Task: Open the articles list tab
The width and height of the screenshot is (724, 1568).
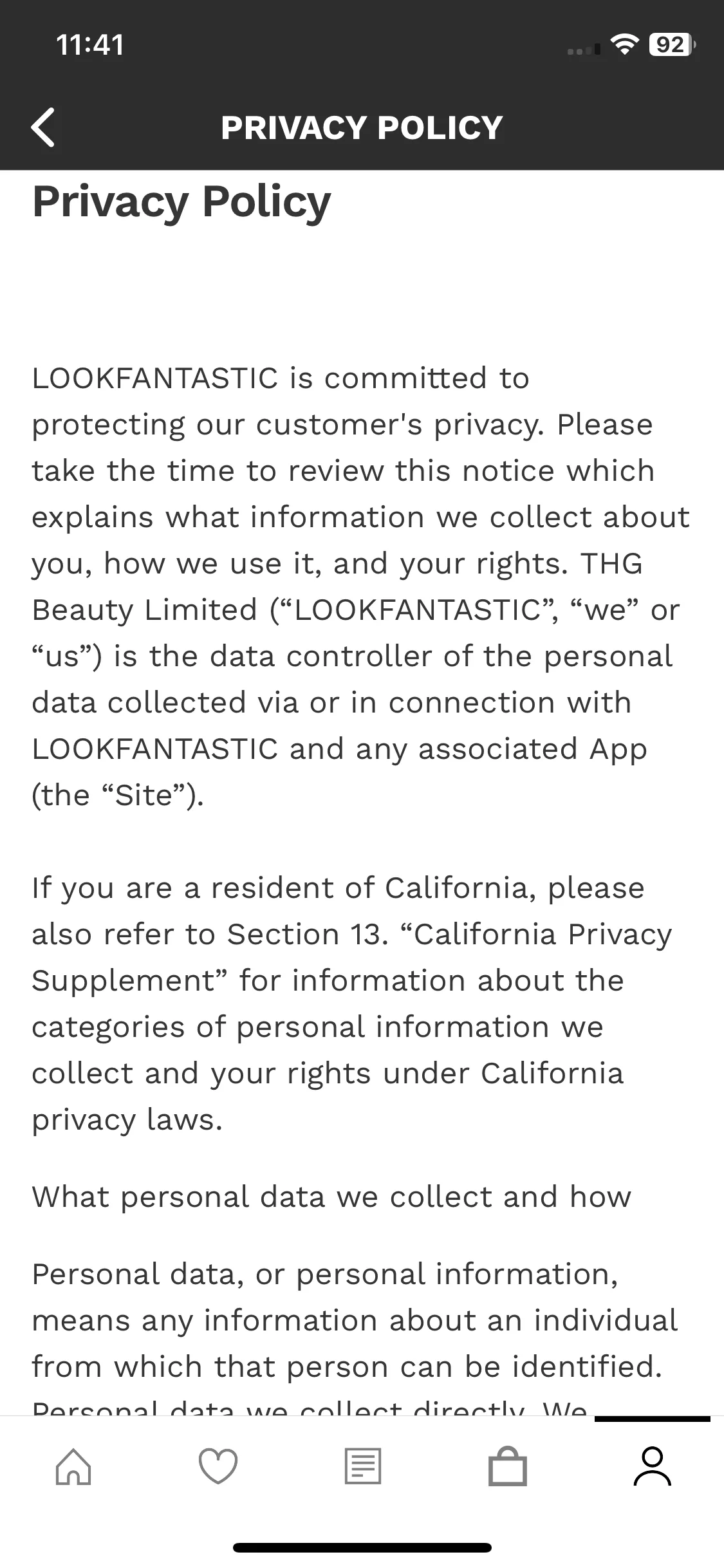Action: click(x=363, y=1466)
